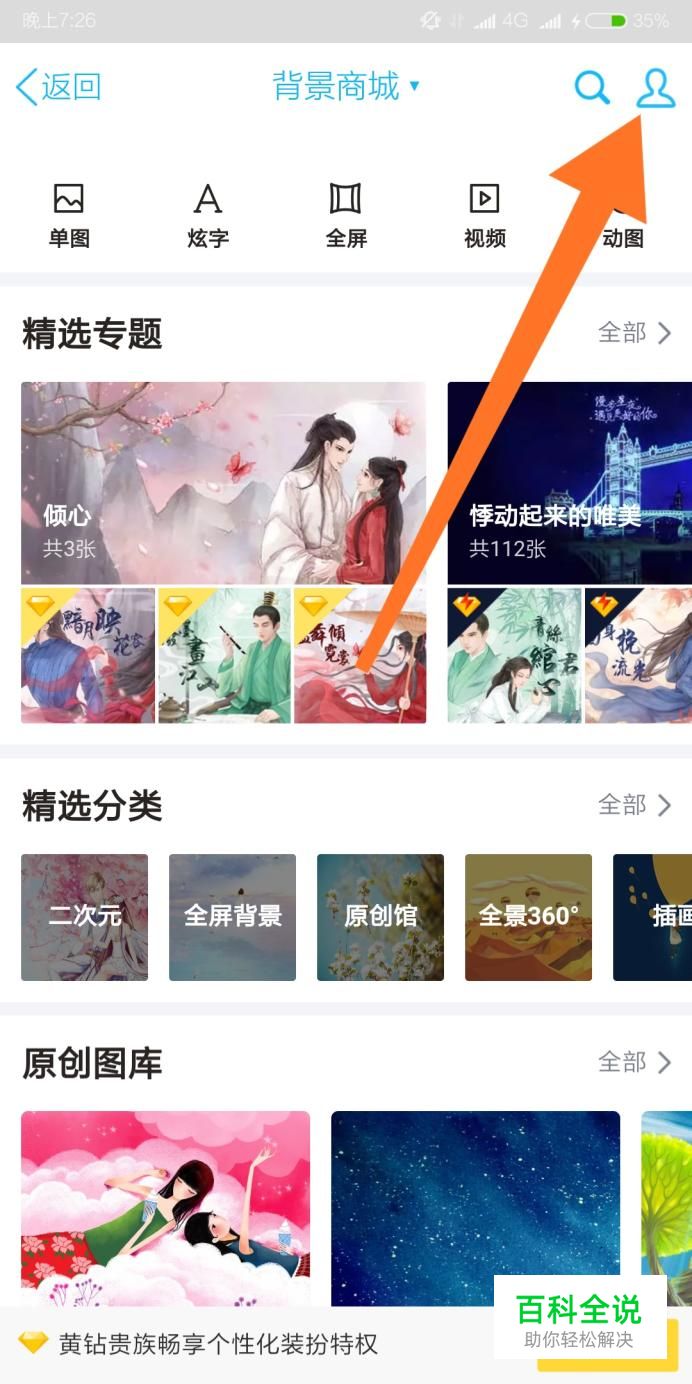The width and height of the screenshot is (692, 1384).
Task: Select the 单图 category
Action: (69, 215)
